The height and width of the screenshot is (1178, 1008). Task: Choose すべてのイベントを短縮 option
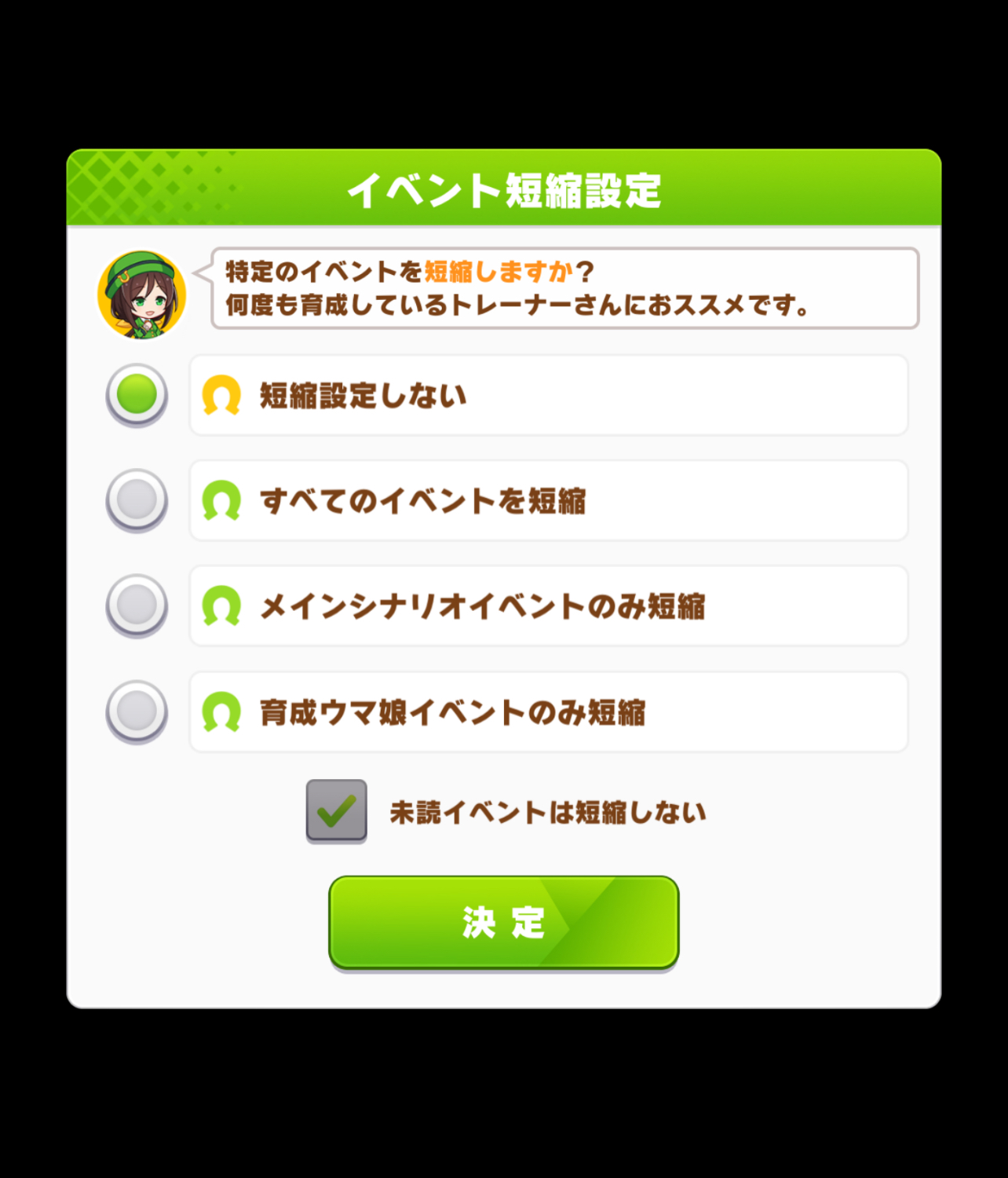tap(137, 500)
